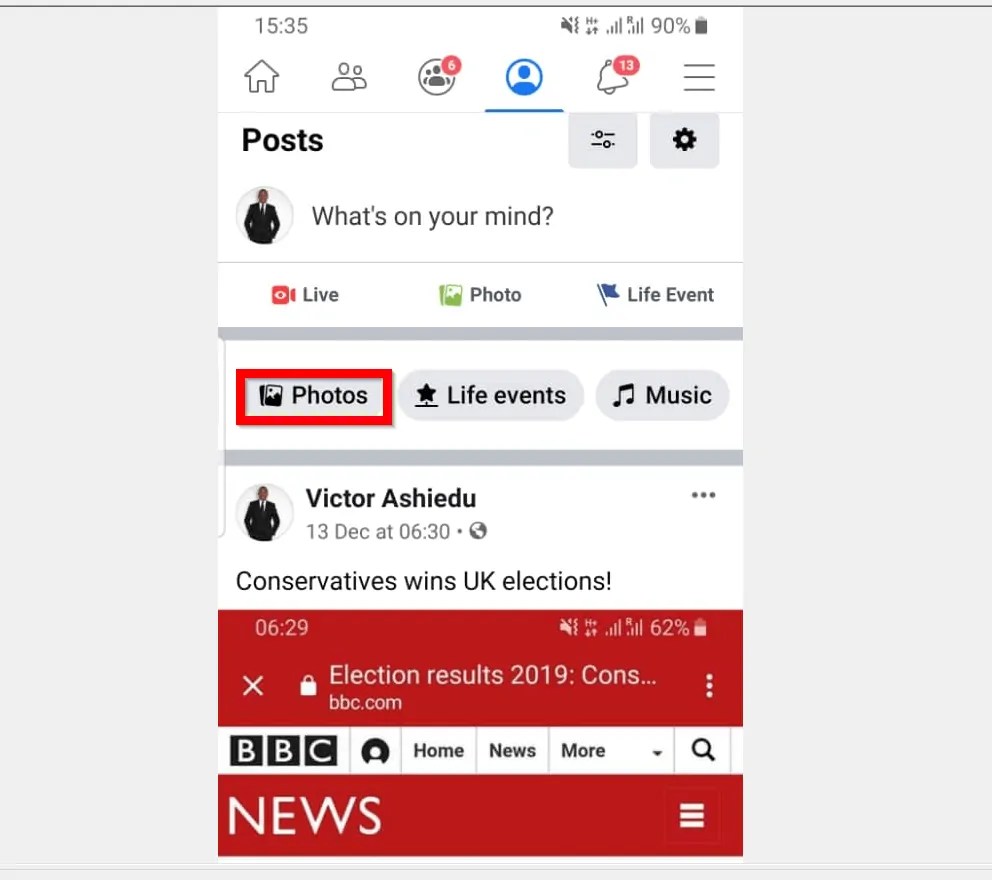Open post filters

click(x=603, y=140)
